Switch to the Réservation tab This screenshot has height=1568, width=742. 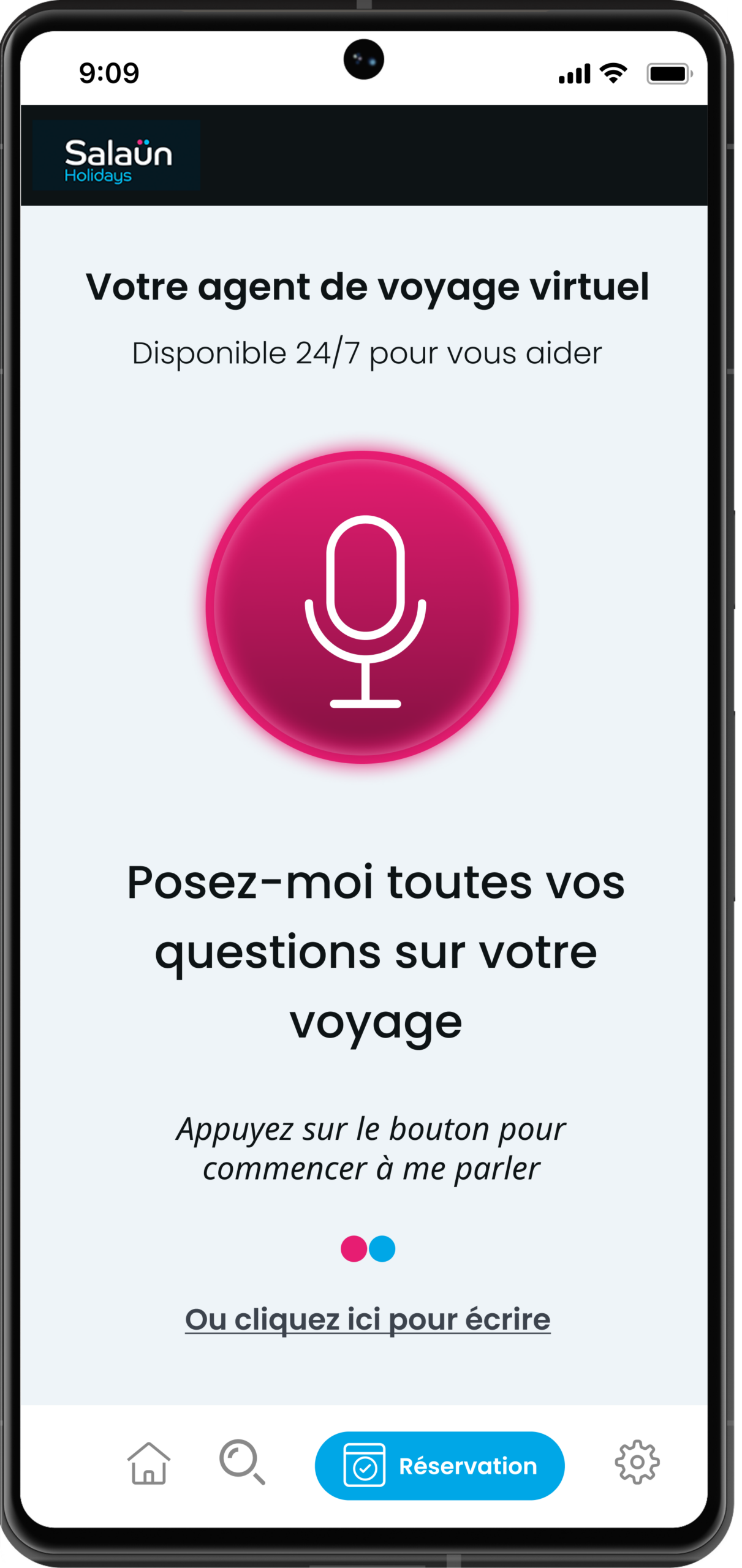coord(439,1466)
